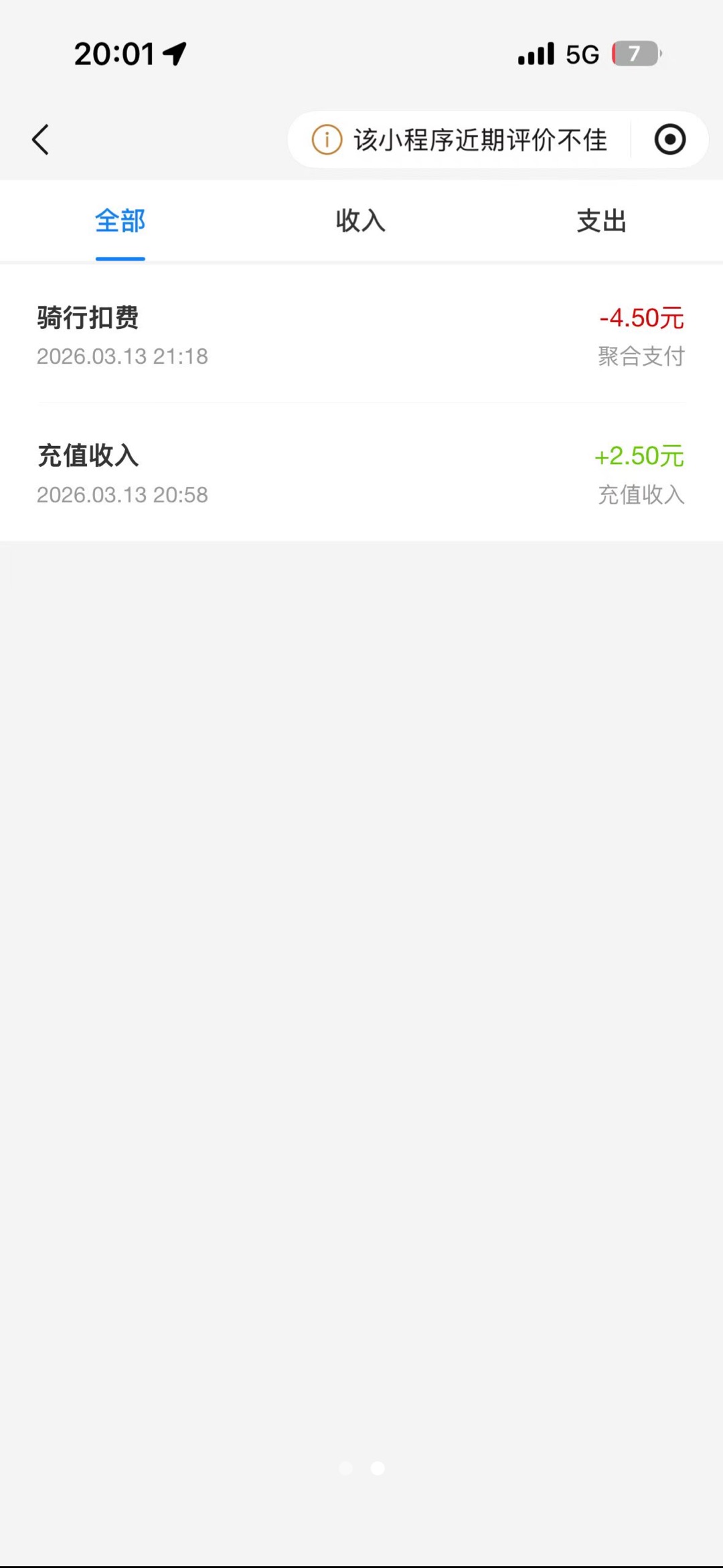Screen dimensions: 723x1568
Task: Switch to the 收入 tab
Action: (361, 221)
